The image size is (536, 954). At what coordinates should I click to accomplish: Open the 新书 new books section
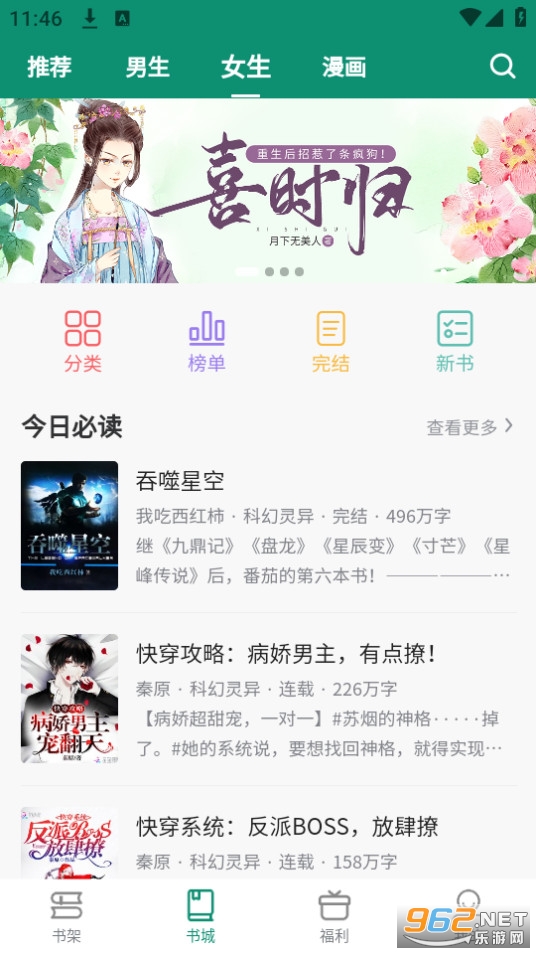454,341
